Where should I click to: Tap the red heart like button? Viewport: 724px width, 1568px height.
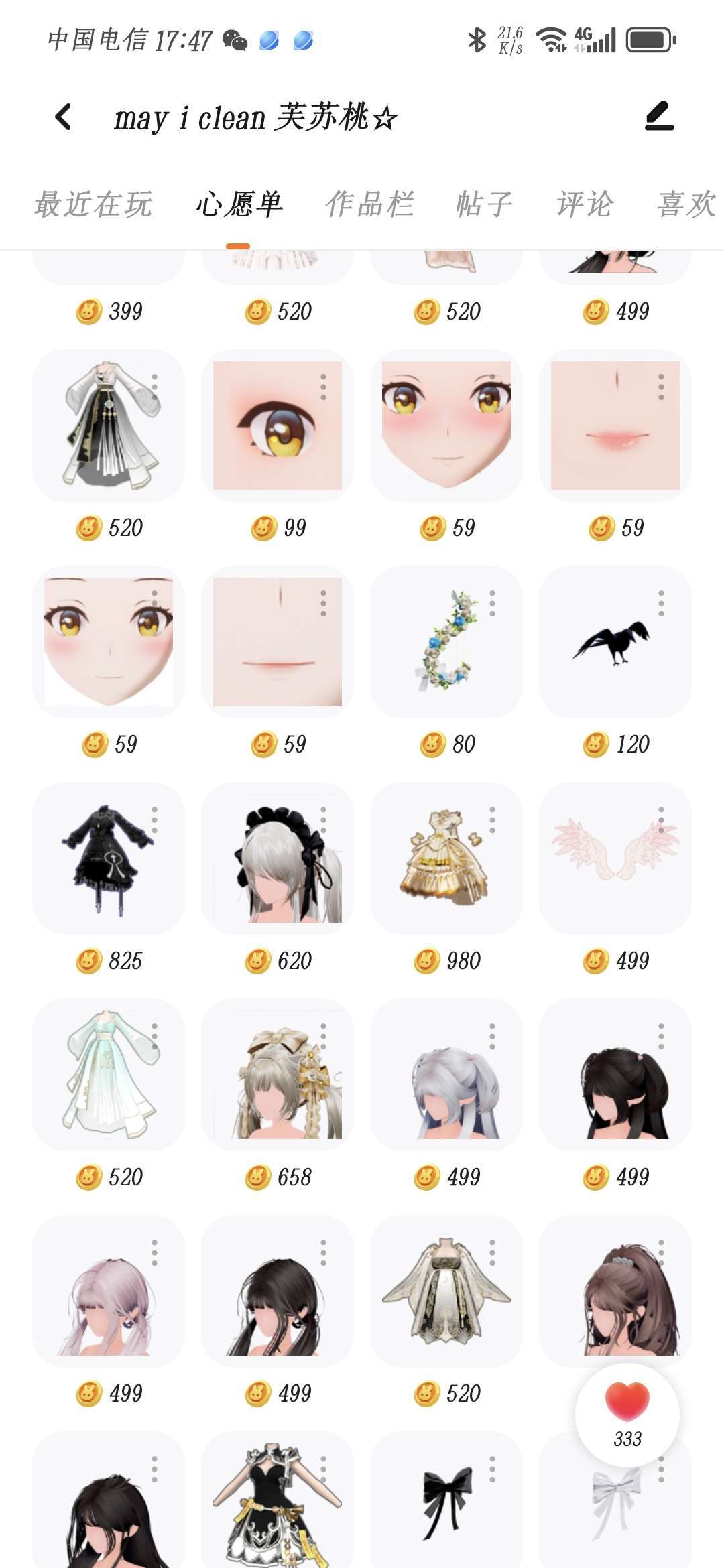click(627, 1415)
